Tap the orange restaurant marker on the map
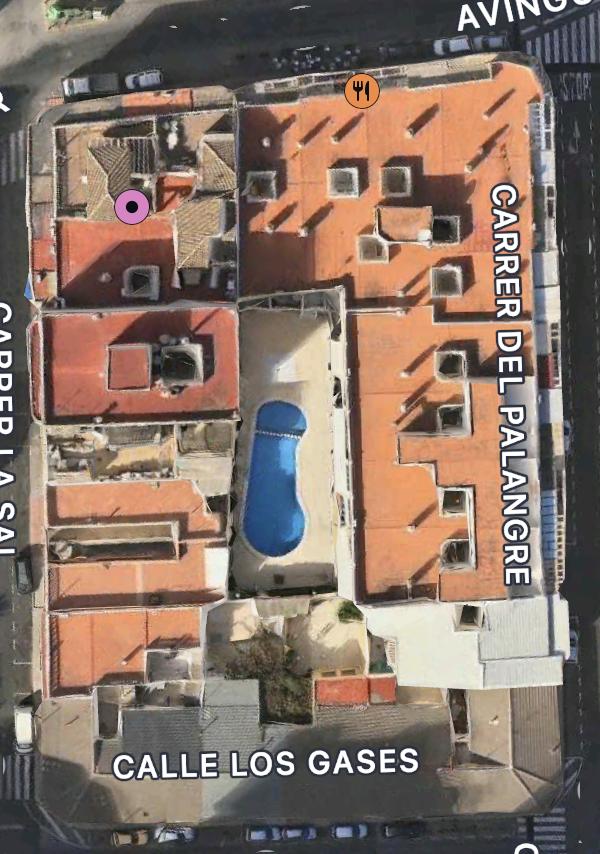Screen dimensions: 600x854 pyautogui.click(x=361, y=91)
